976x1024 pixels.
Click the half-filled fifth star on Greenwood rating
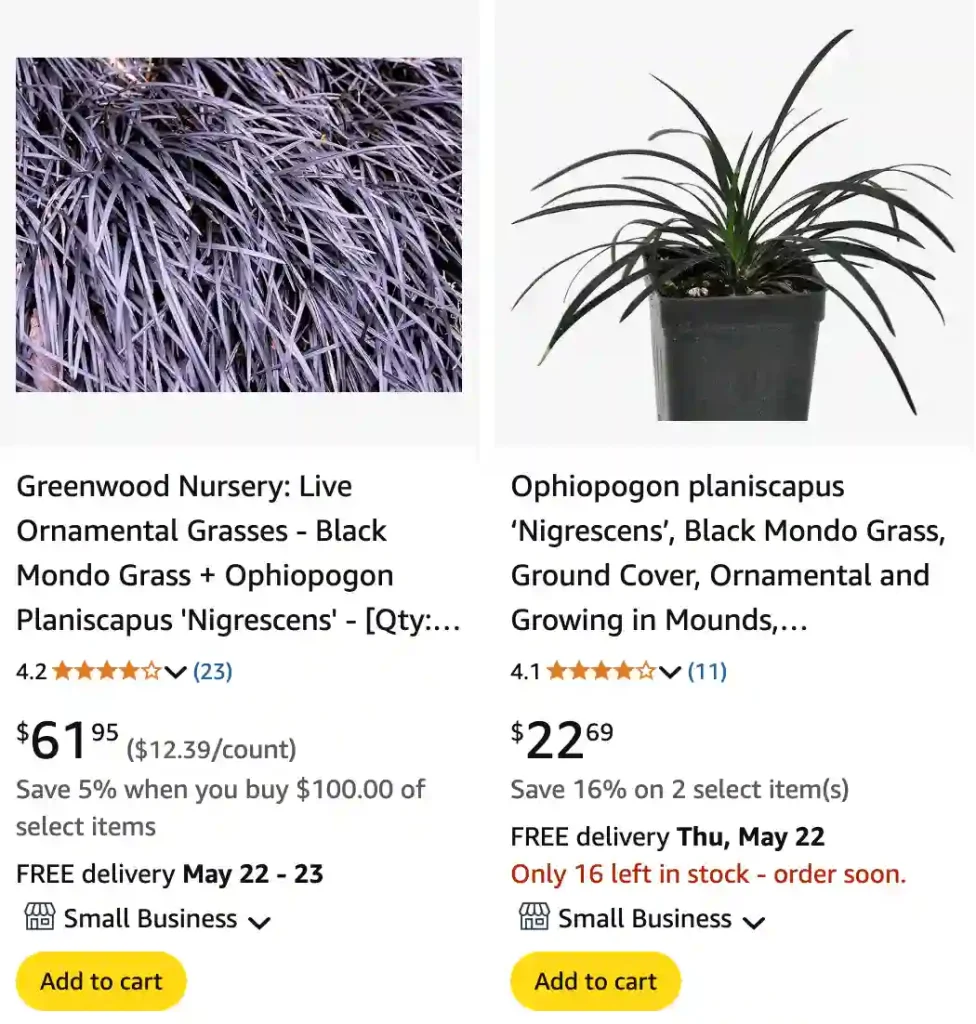[150, 671]
